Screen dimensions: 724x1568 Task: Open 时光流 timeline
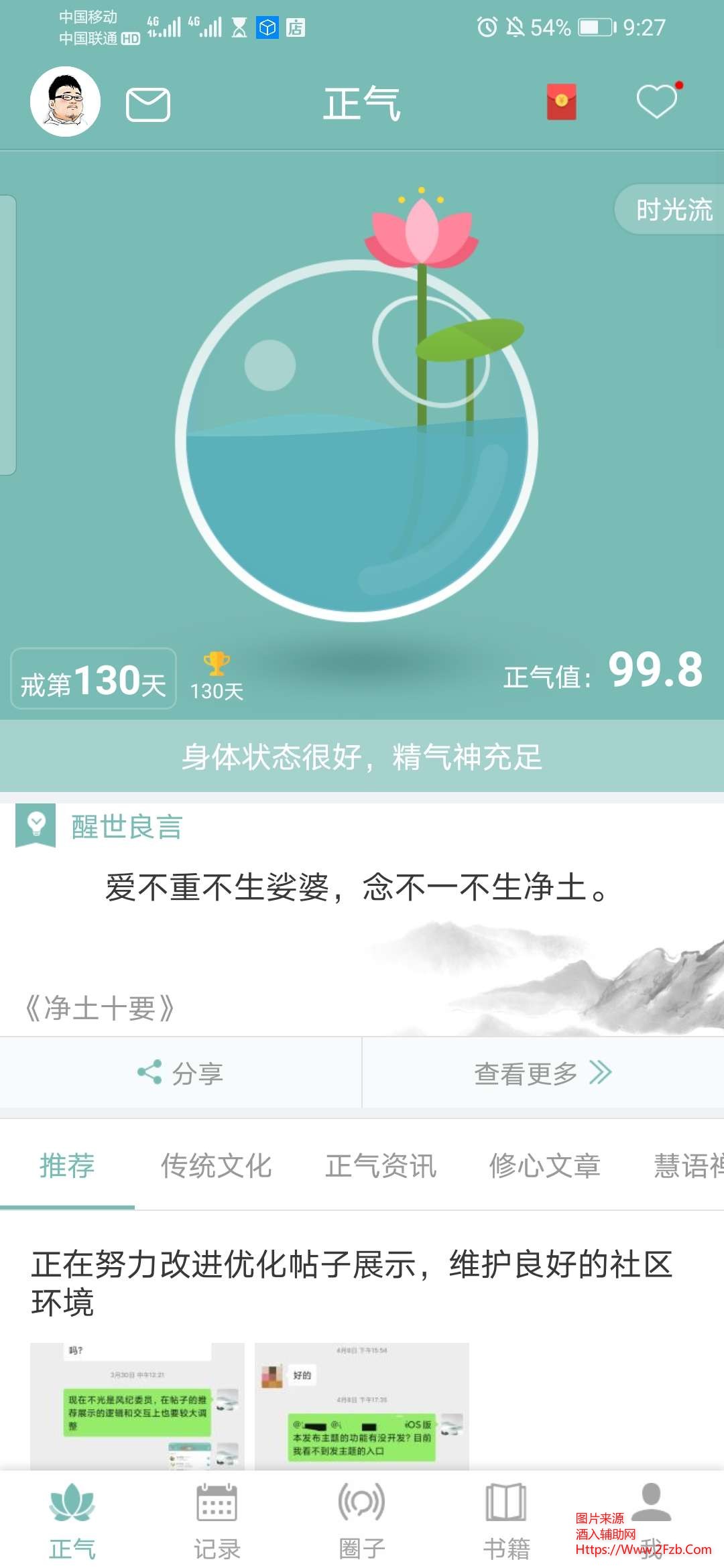point(672,210)
